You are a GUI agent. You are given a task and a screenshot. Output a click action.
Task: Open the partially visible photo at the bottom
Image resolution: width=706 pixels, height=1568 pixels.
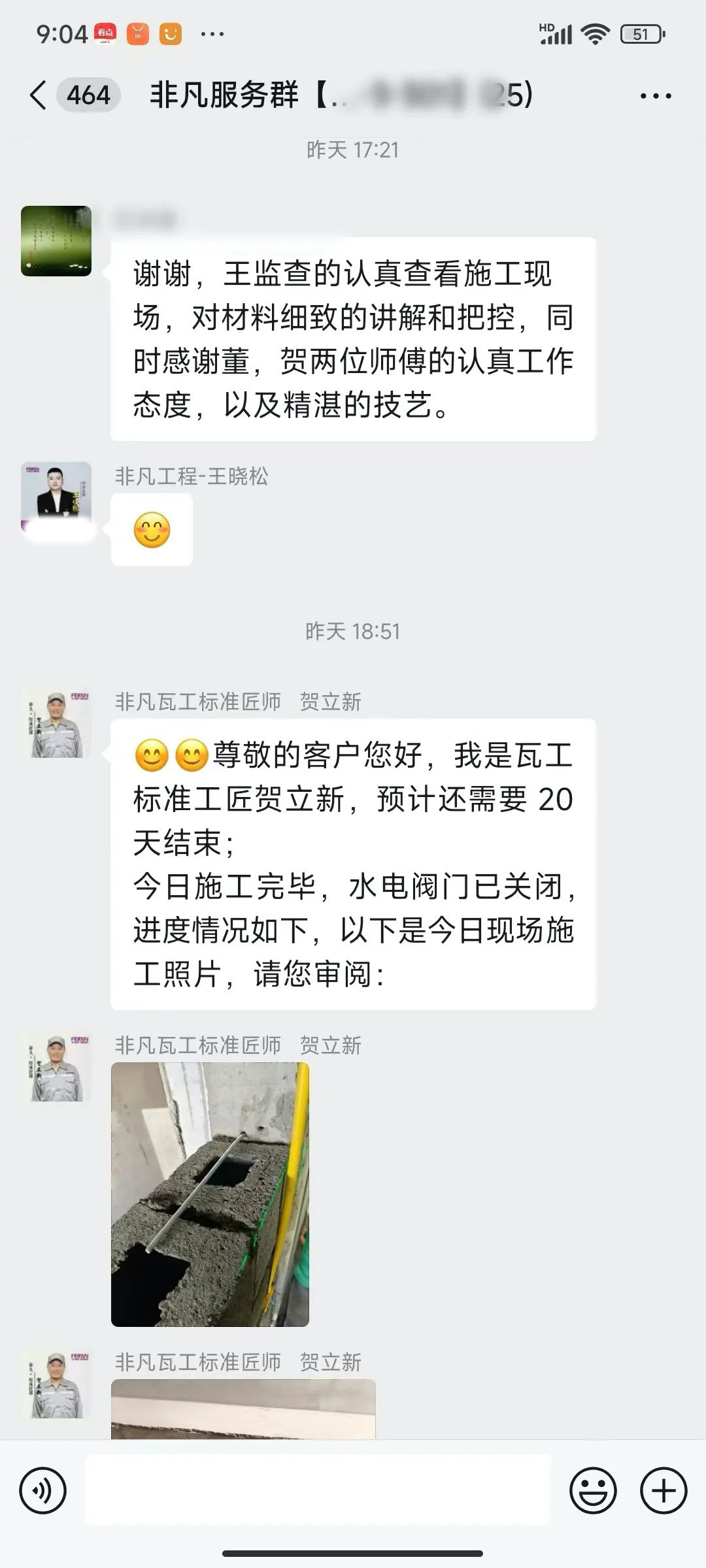pyautogui.click(x=243, y=1409)
